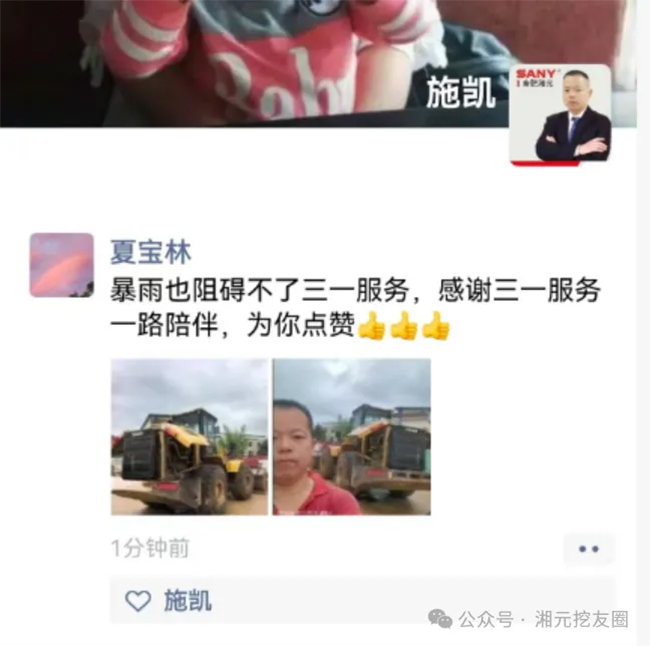The height and width of the screenshot is (646, 650).
Task: Open 施凯 in the likes list
Action: 187,600
